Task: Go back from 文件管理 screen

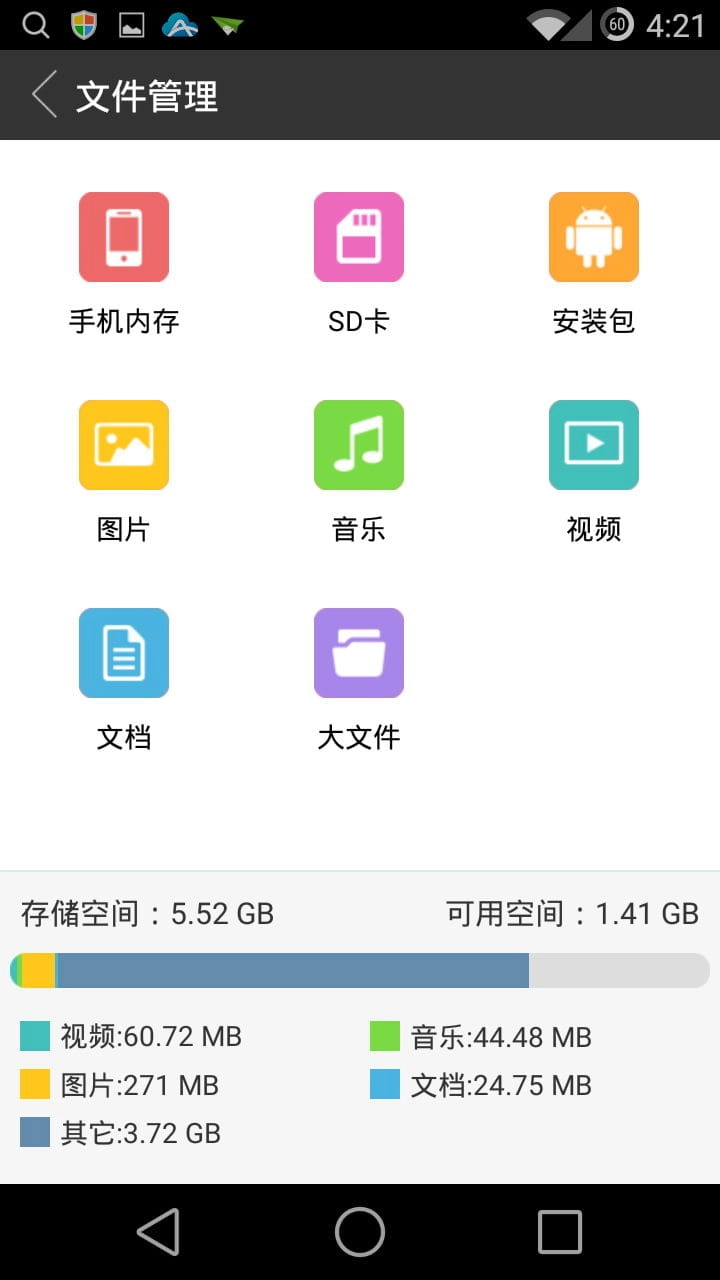Action: click(44, 95)
